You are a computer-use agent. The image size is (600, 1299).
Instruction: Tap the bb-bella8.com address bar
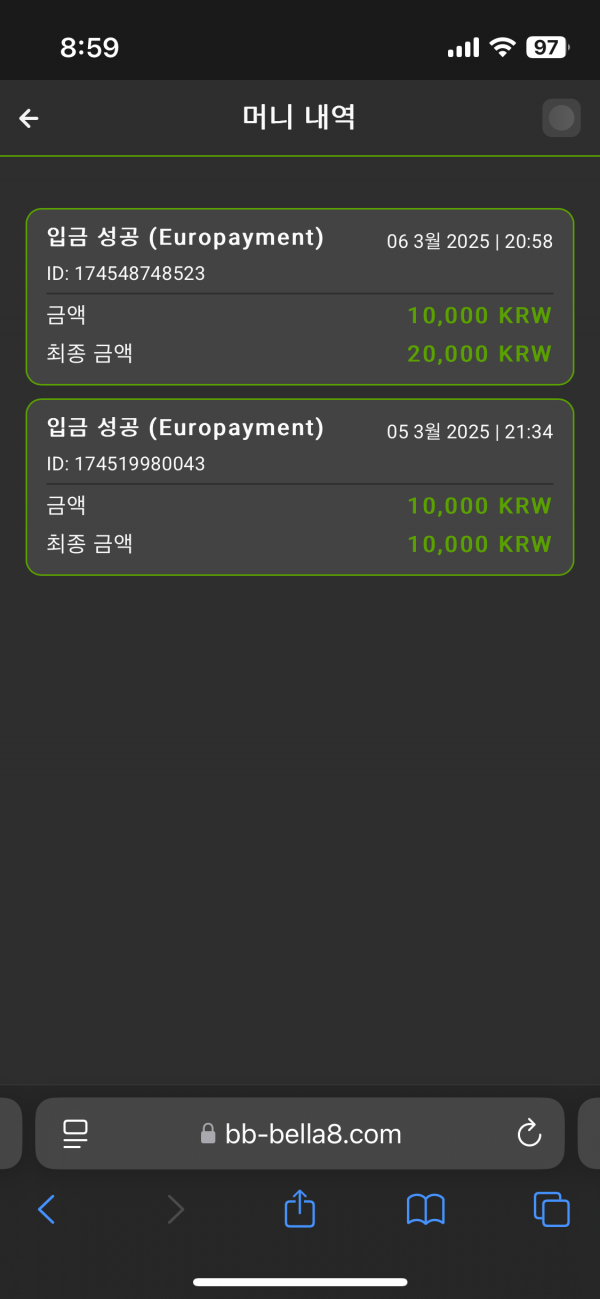(x=300, y=1133)
